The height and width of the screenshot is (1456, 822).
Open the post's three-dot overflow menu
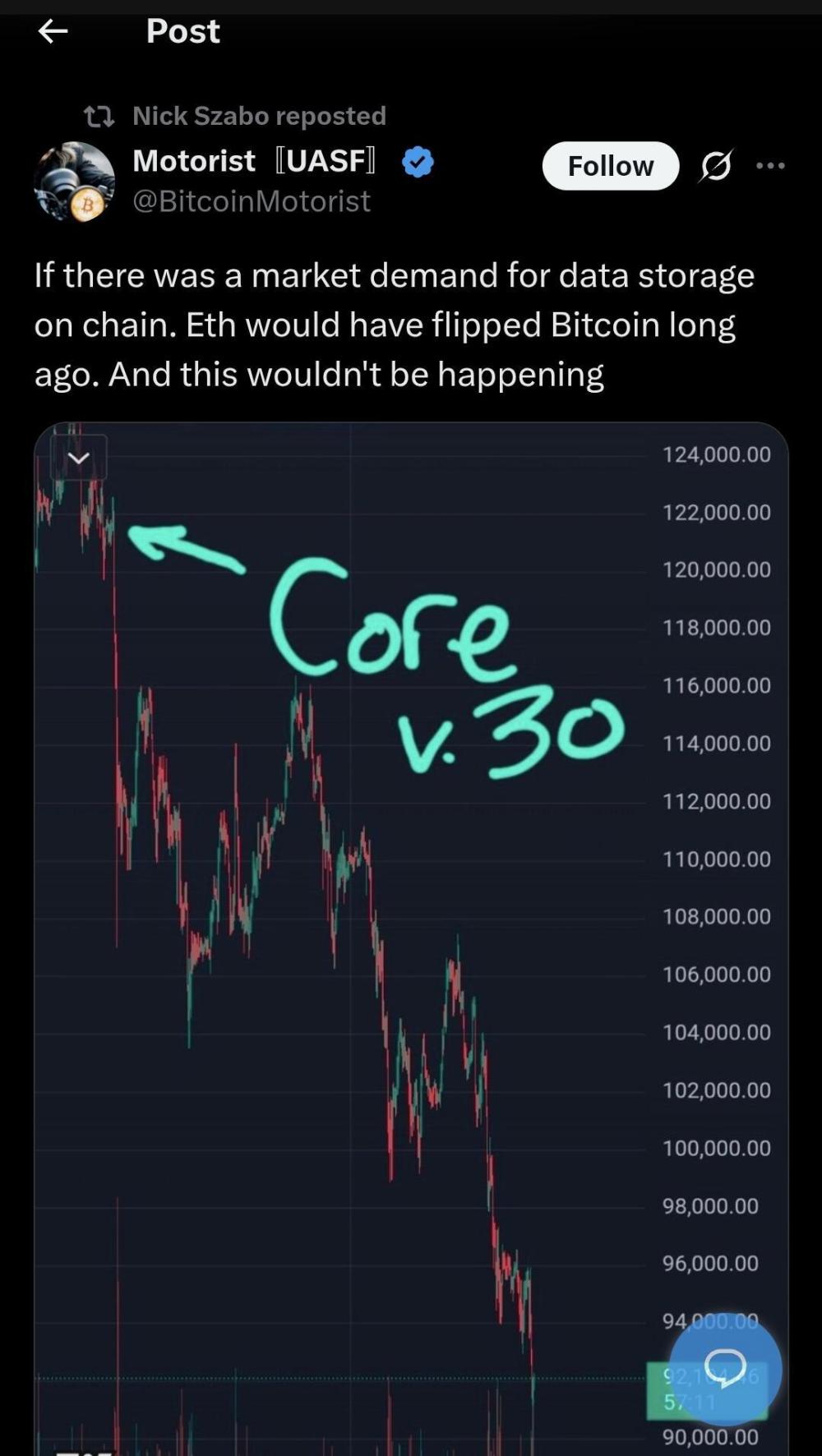coord(770,166)
